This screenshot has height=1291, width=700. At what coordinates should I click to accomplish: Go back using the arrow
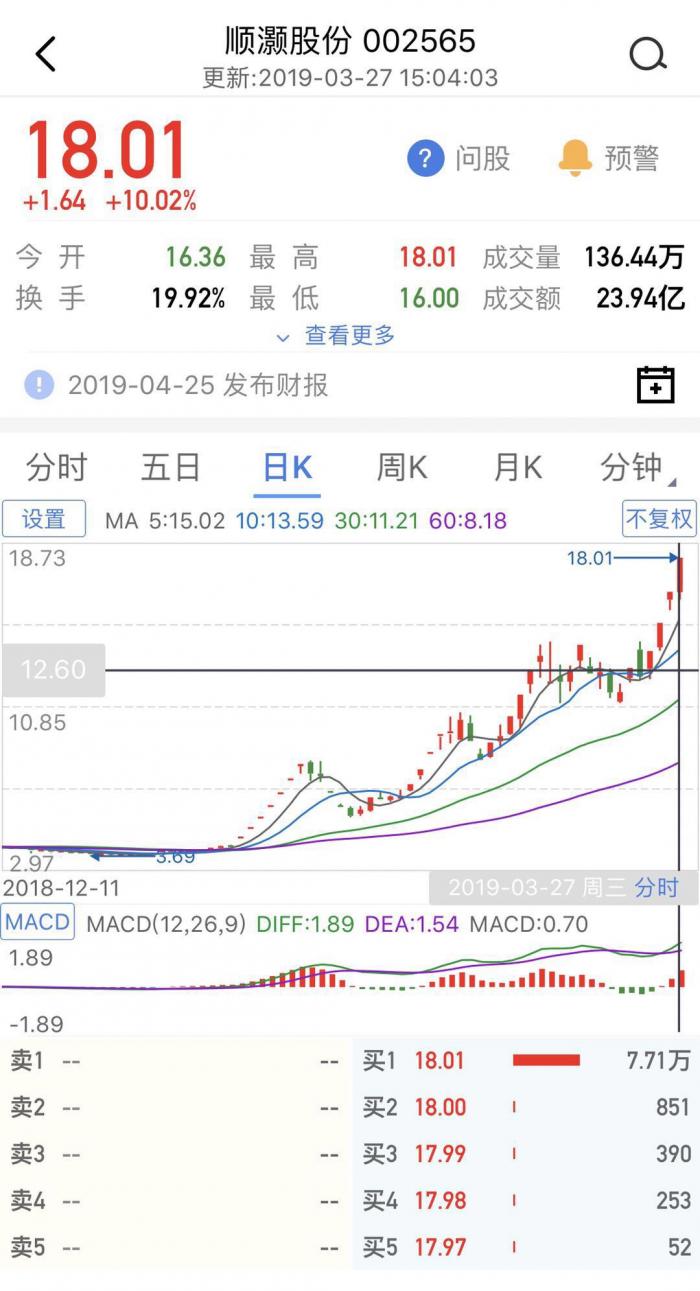(x=46, y=54)
